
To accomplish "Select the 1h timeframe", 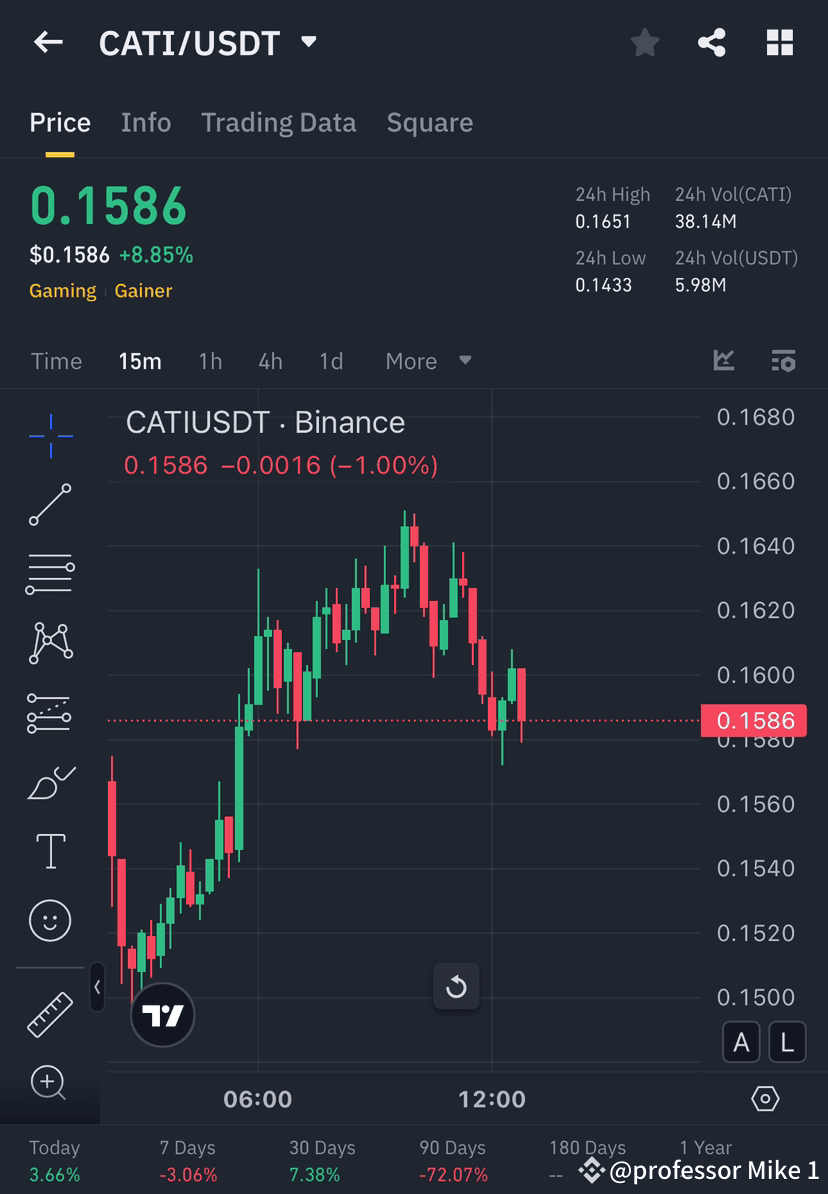I will [x=210, y=361].
